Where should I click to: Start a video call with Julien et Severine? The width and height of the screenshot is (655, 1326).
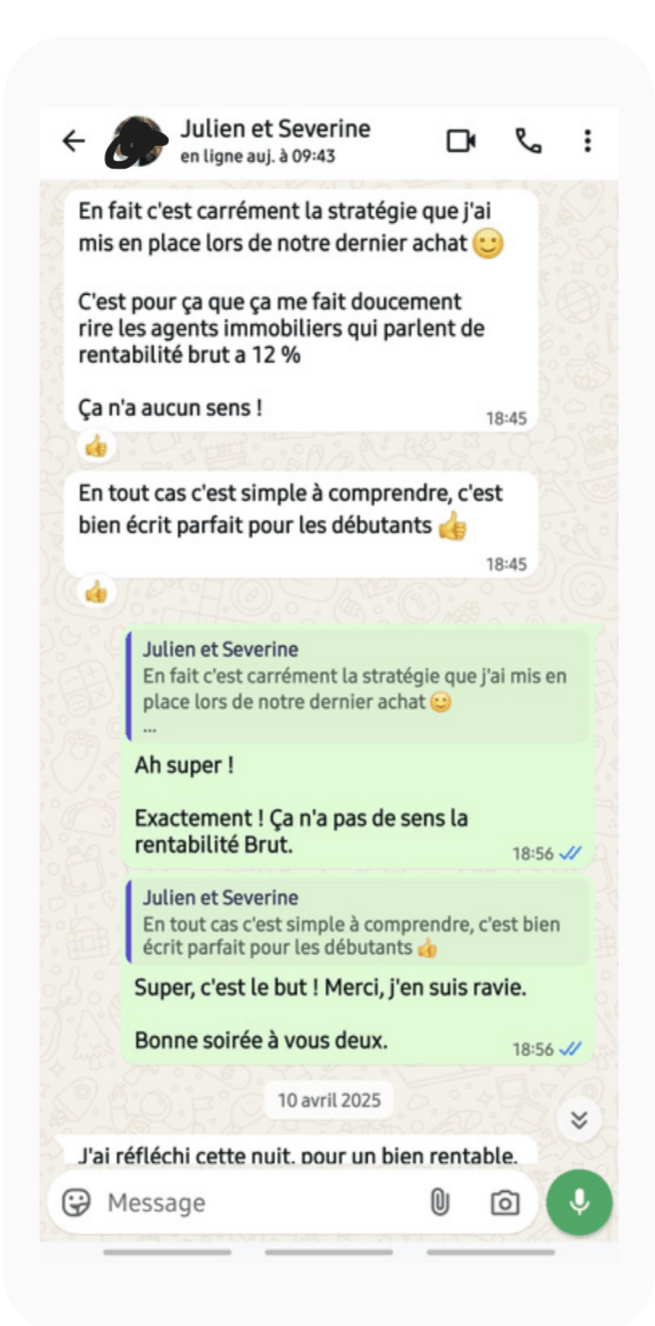click(x=461, y=141)
